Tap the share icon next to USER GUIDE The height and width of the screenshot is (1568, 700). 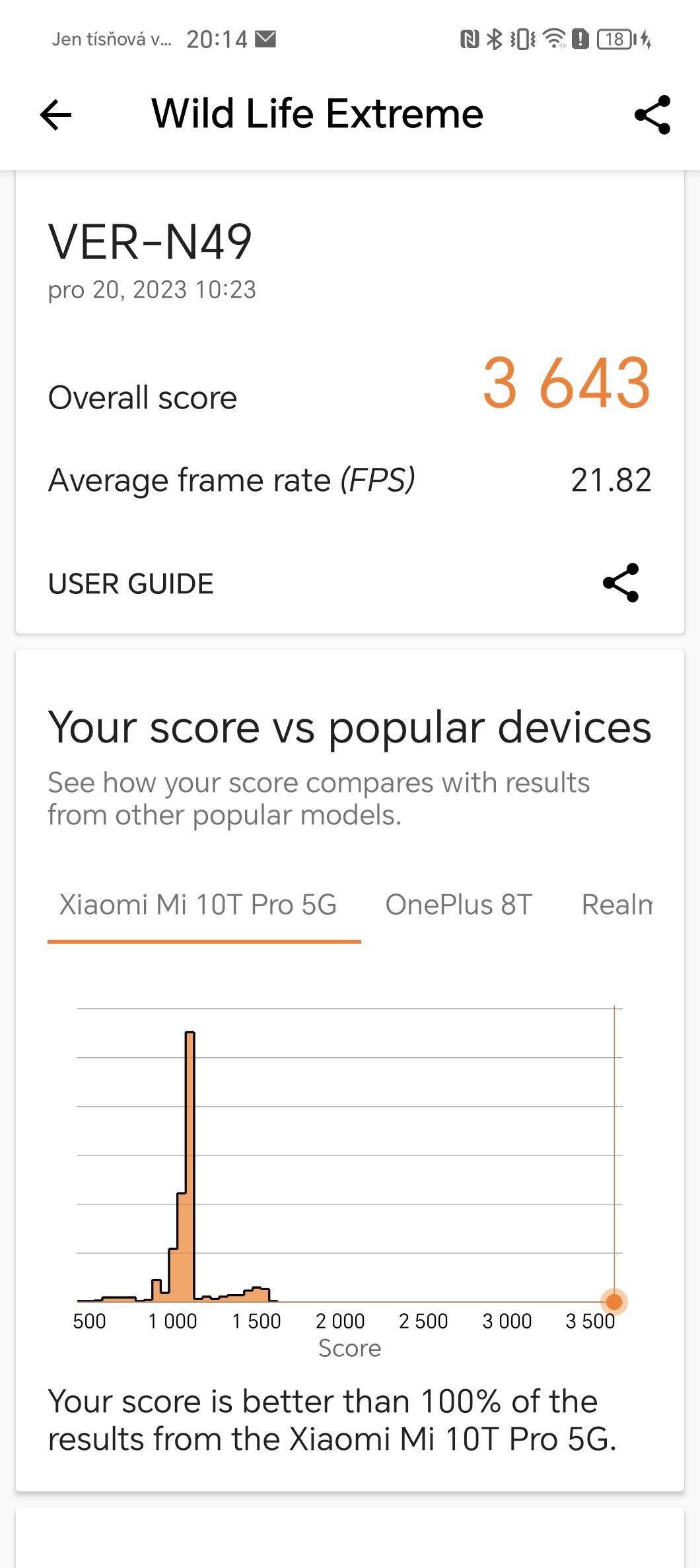click(621, 583)
